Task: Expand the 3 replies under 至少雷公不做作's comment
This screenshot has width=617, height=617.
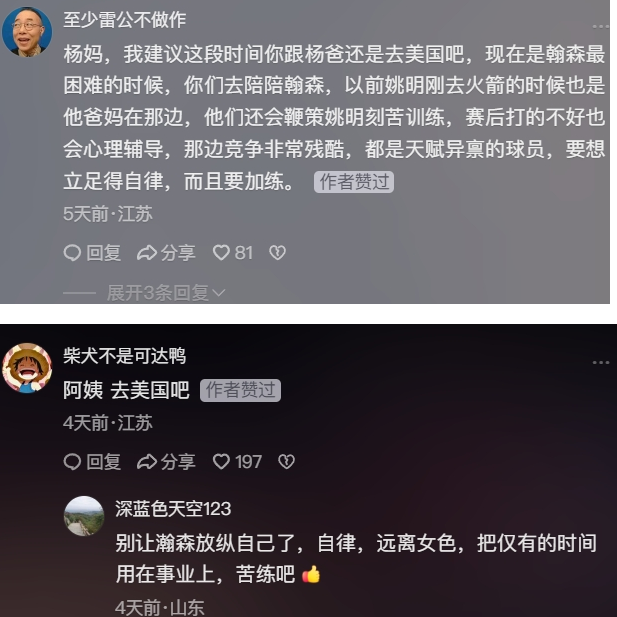Action: tap(166, 293)
